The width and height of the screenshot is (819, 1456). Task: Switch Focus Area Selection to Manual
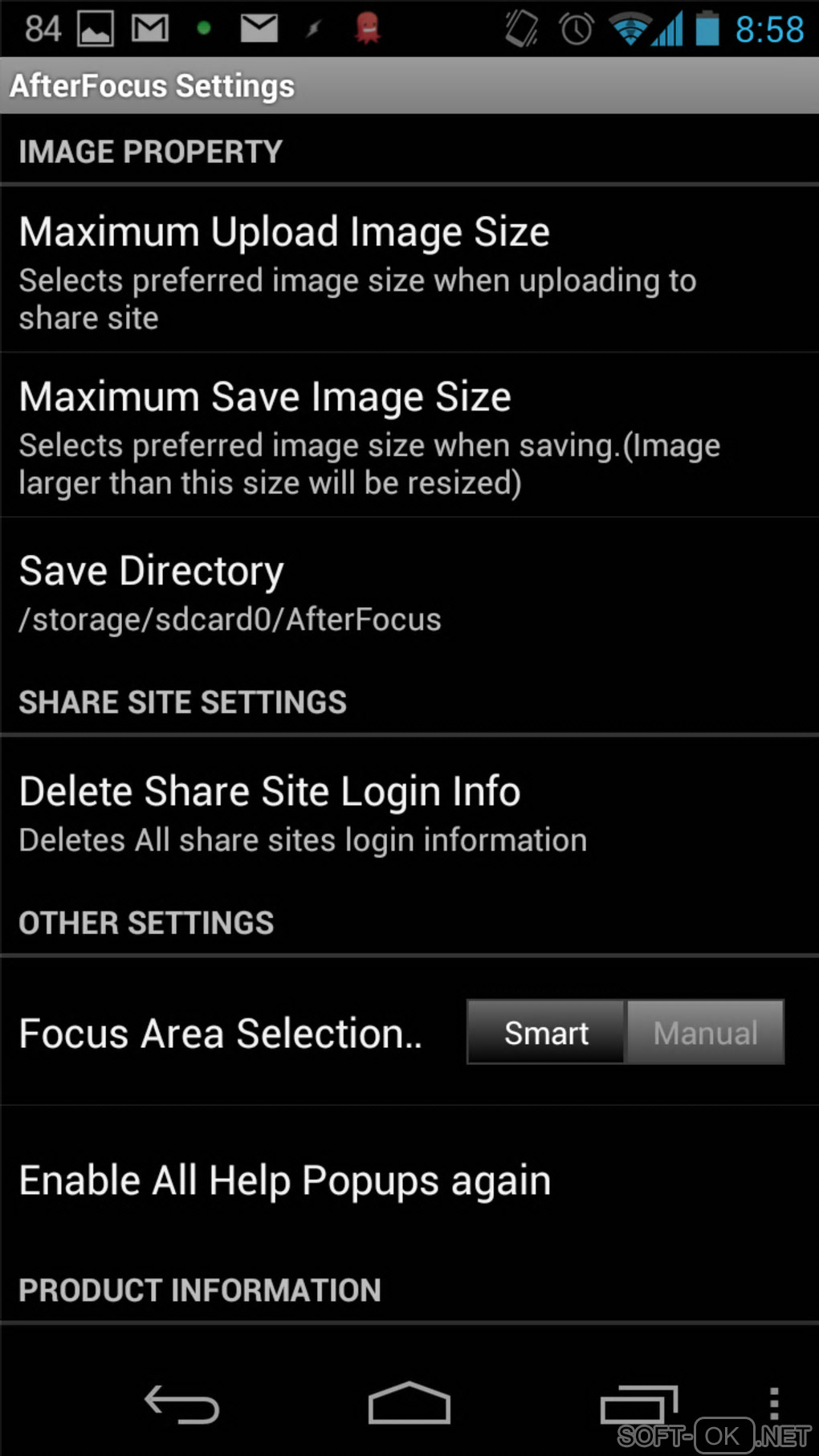tap(705, 1033)
